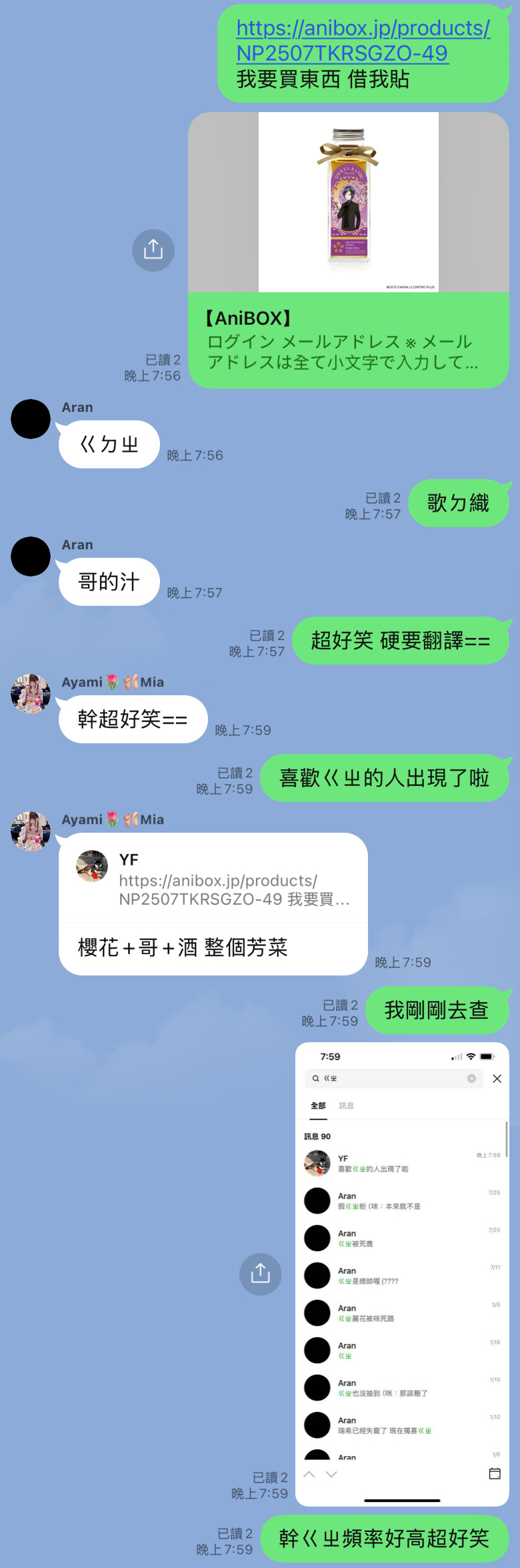Open the AniBOX link preview card

coord(348,250)
